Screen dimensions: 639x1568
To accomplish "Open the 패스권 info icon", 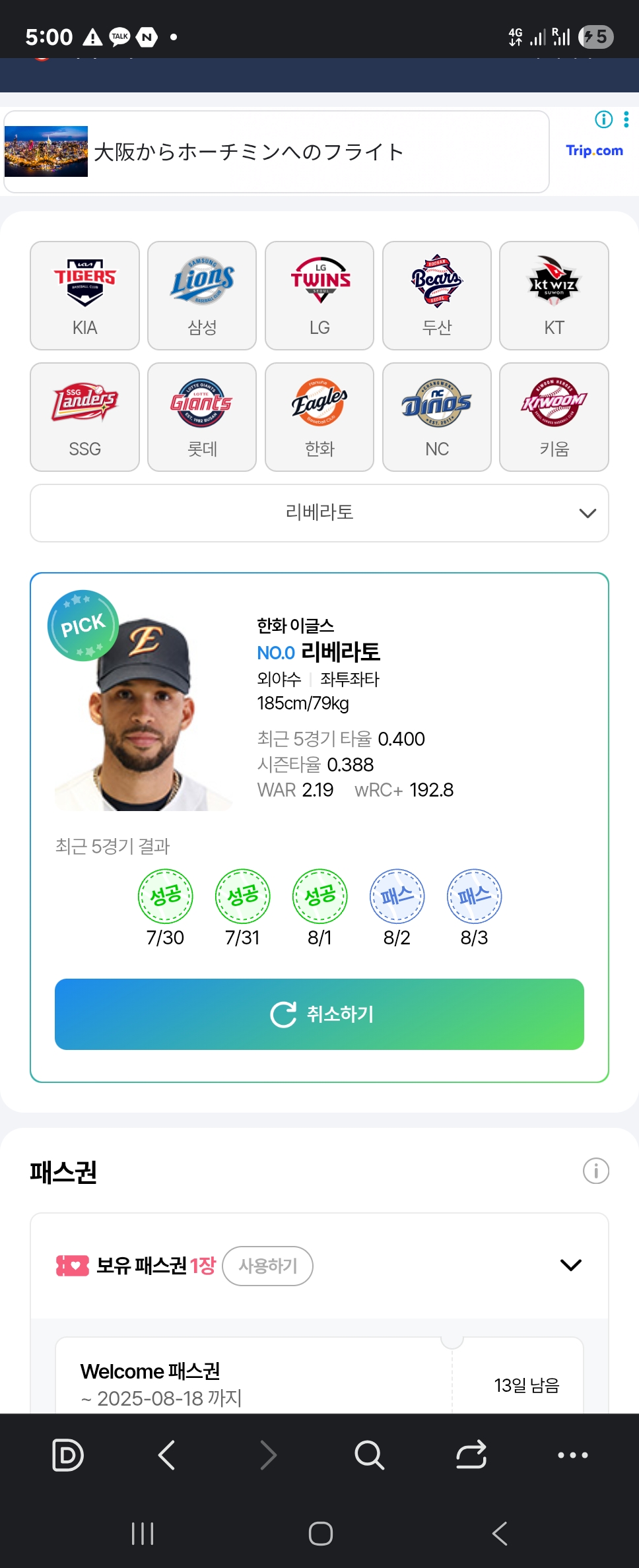I will click(x=595, y=1171).
